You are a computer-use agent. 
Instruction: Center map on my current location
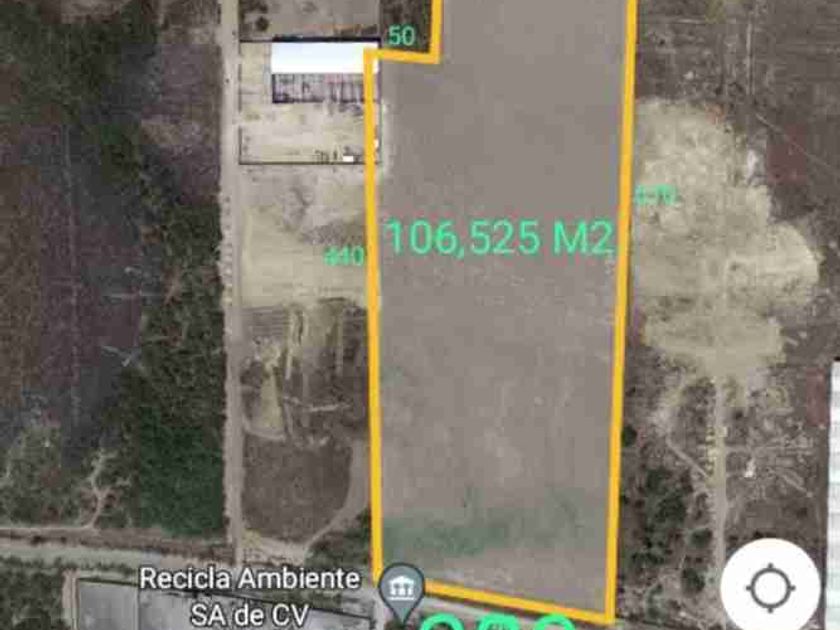[771, 587]
